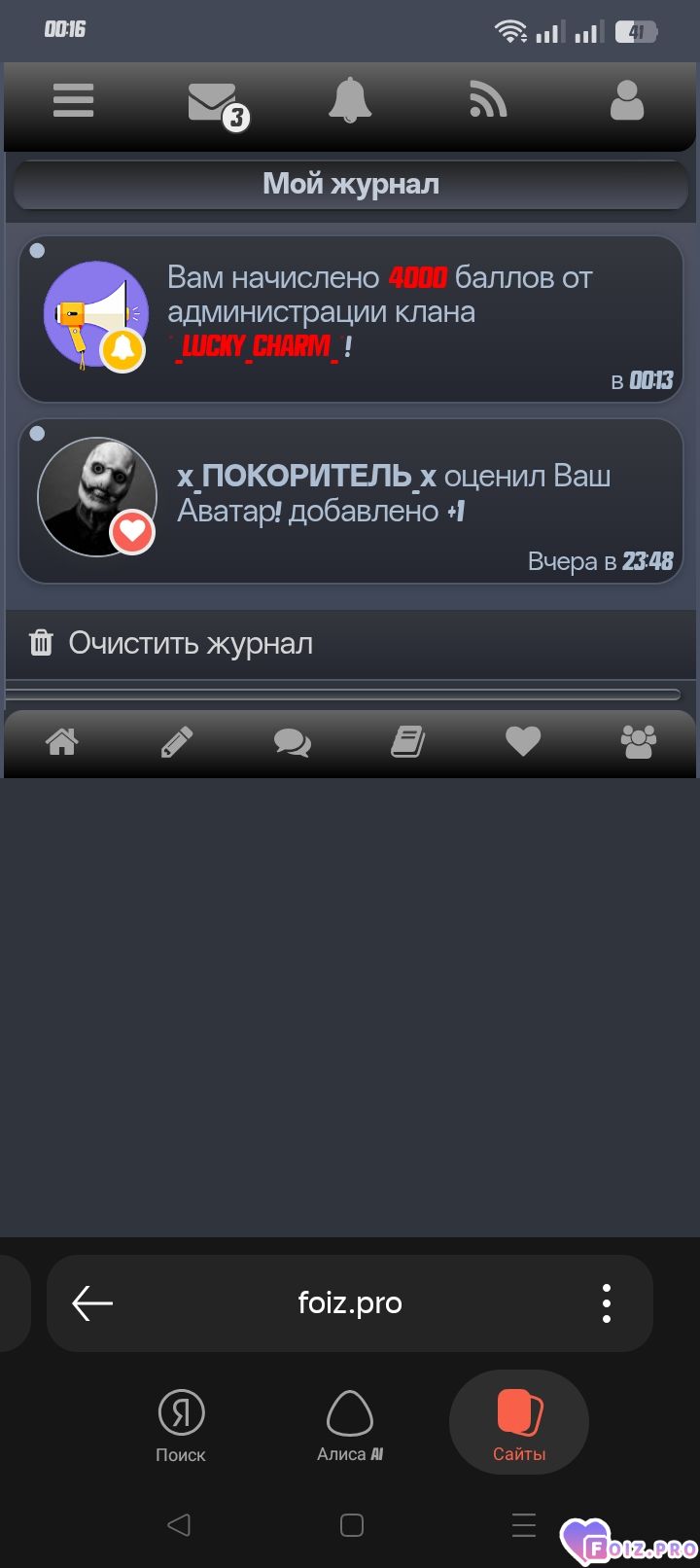700x1568 pixels.
Task: Open the book icon section
Action: coord(407,742)
